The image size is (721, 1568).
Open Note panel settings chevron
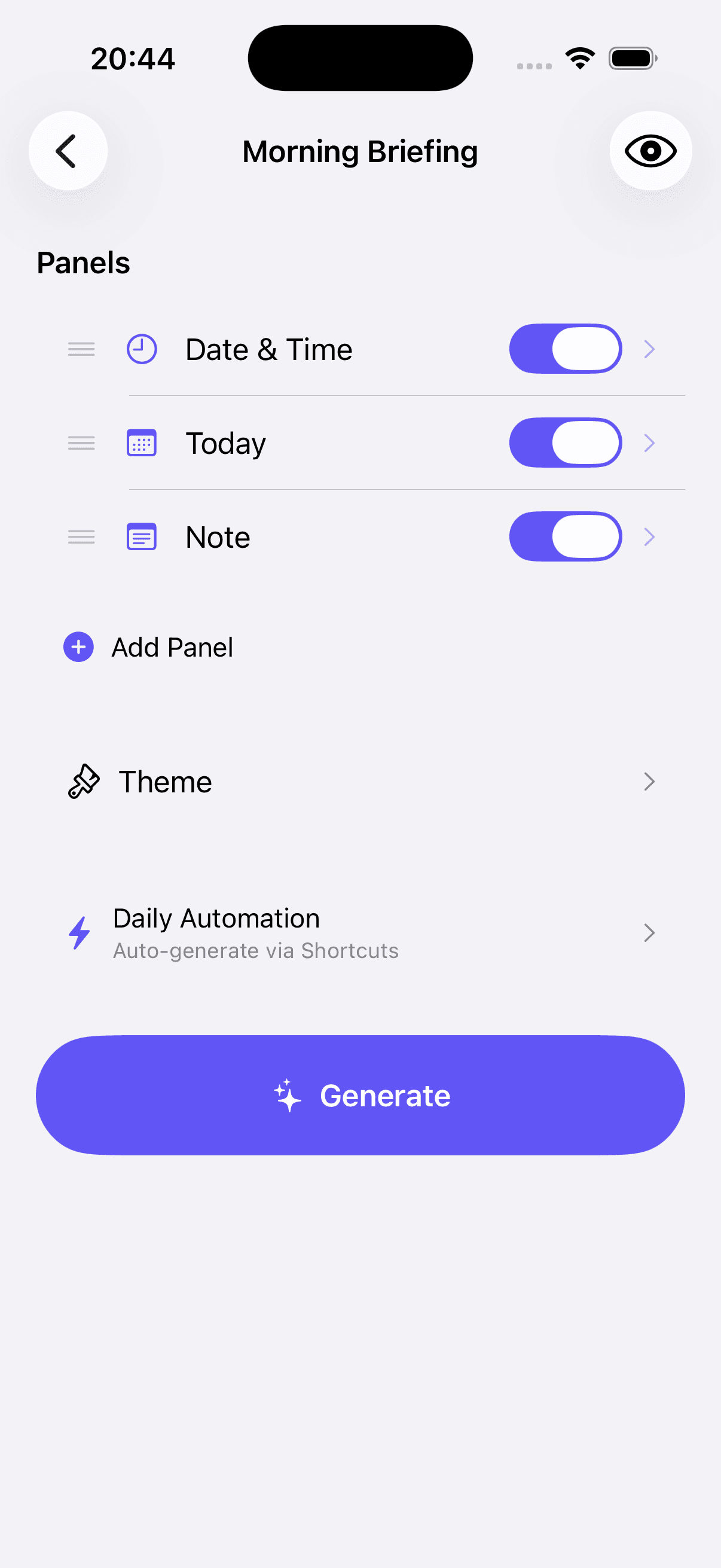(649, 536)
